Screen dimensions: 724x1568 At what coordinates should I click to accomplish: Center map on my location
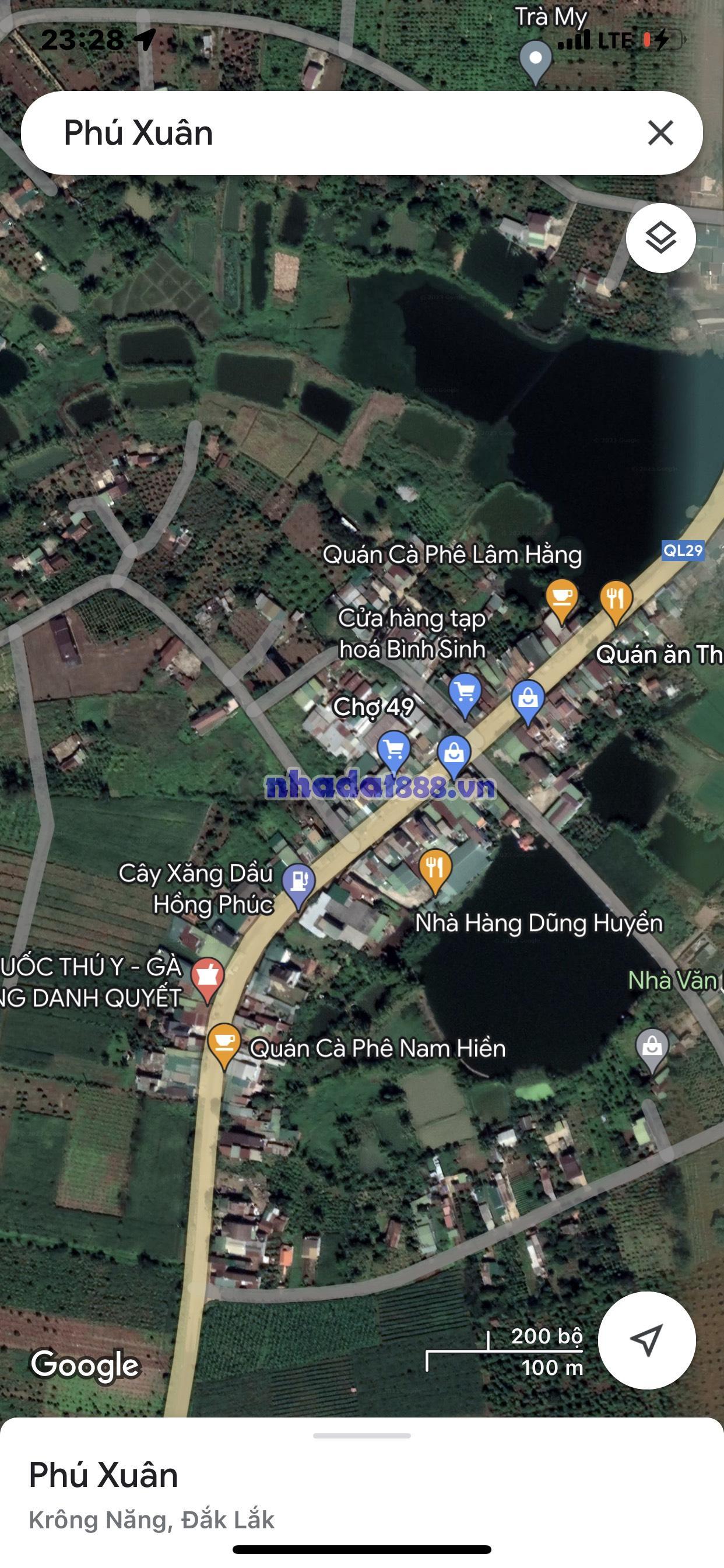[x=646, y=1340]
